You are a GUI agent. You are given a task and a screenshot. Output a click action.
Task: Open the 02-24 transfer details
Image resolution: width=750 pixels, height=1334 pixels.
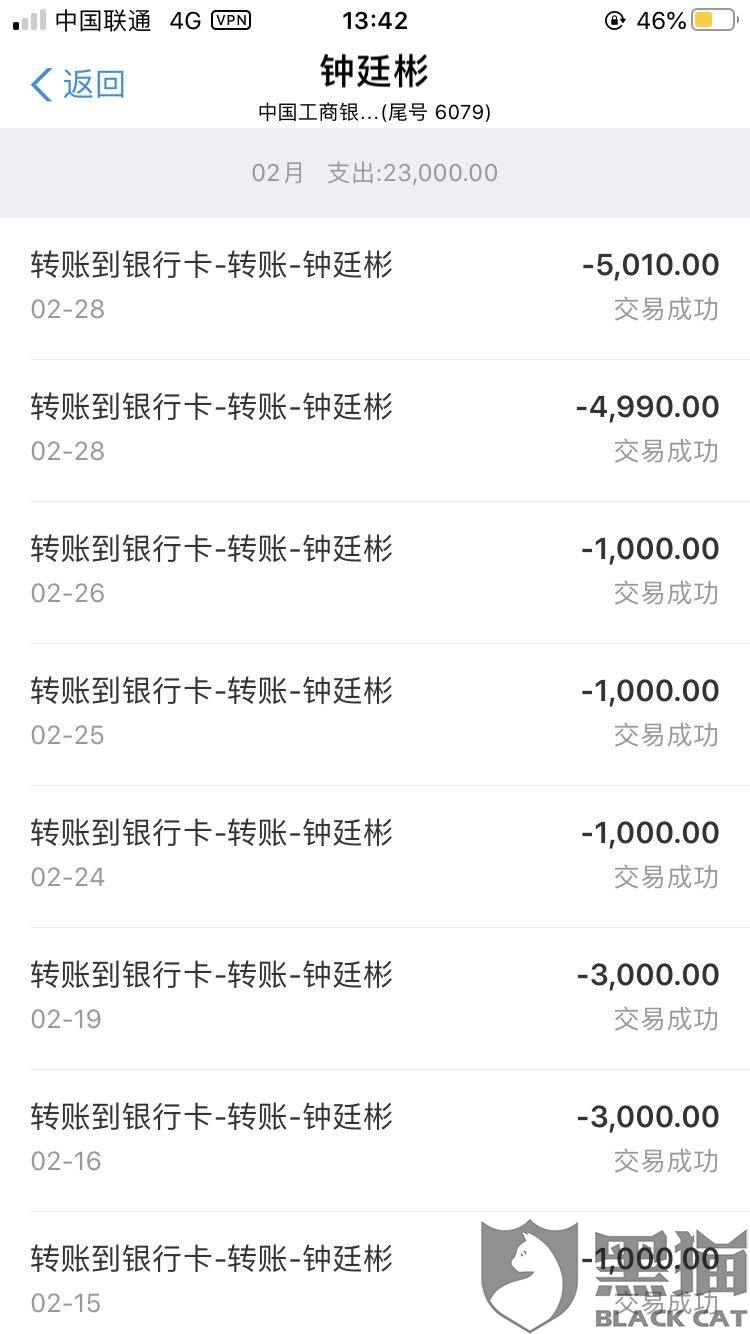pyautogui.click(x=375, y=855)
